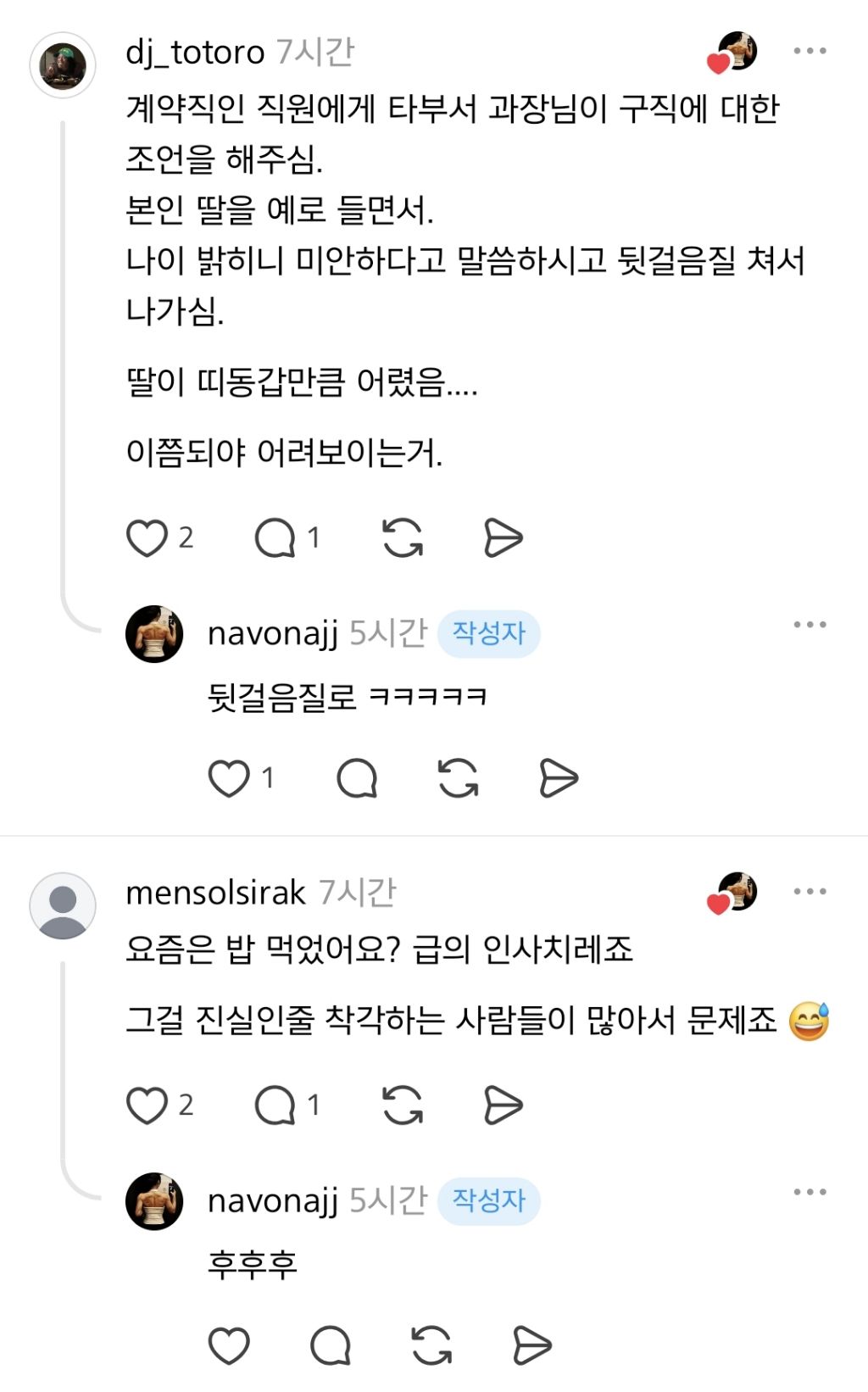Share navonajj's 뒷걸음질로 reply
The width and height of the screenshot is (868, 1392).
[x=559, y=778]
